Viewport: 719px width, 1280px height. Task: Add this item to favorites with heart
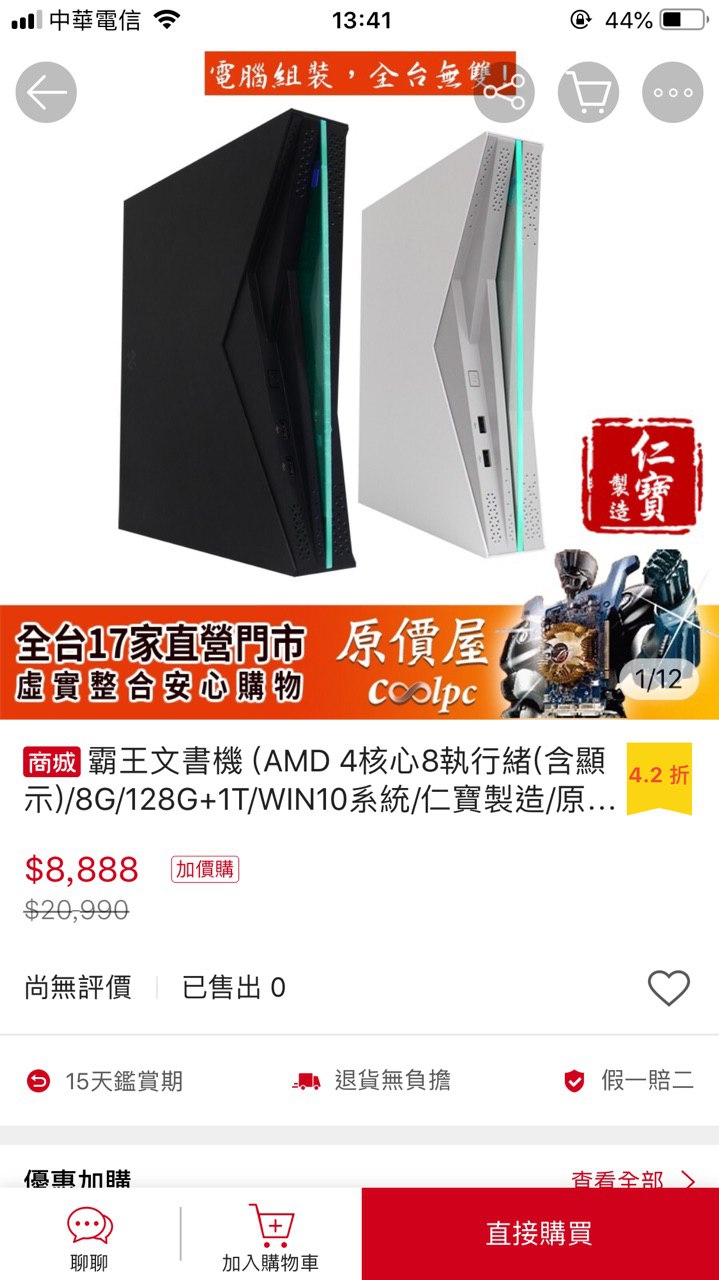point(669,988)
